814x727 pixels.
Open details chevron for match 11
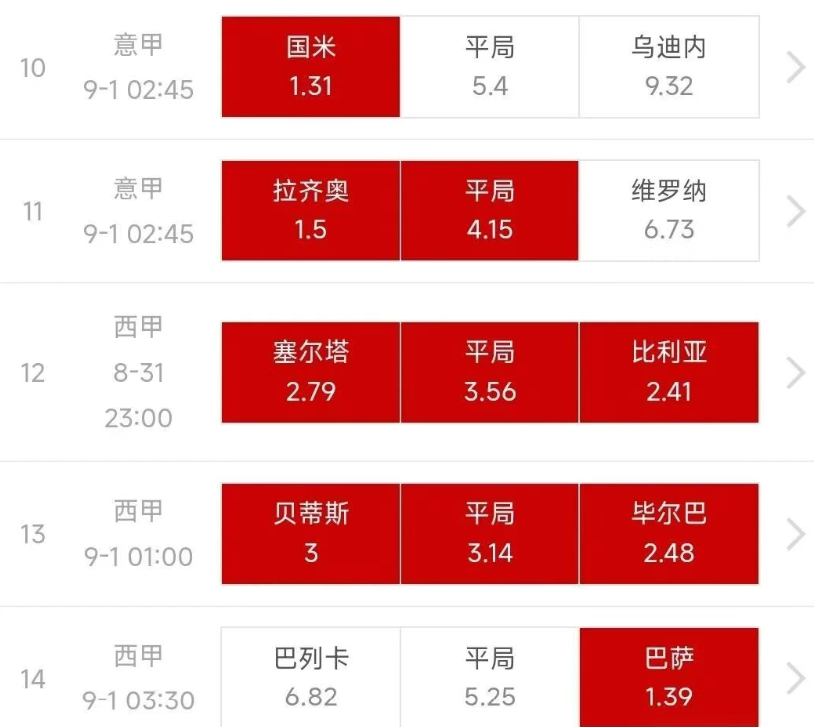click(796, 211)
